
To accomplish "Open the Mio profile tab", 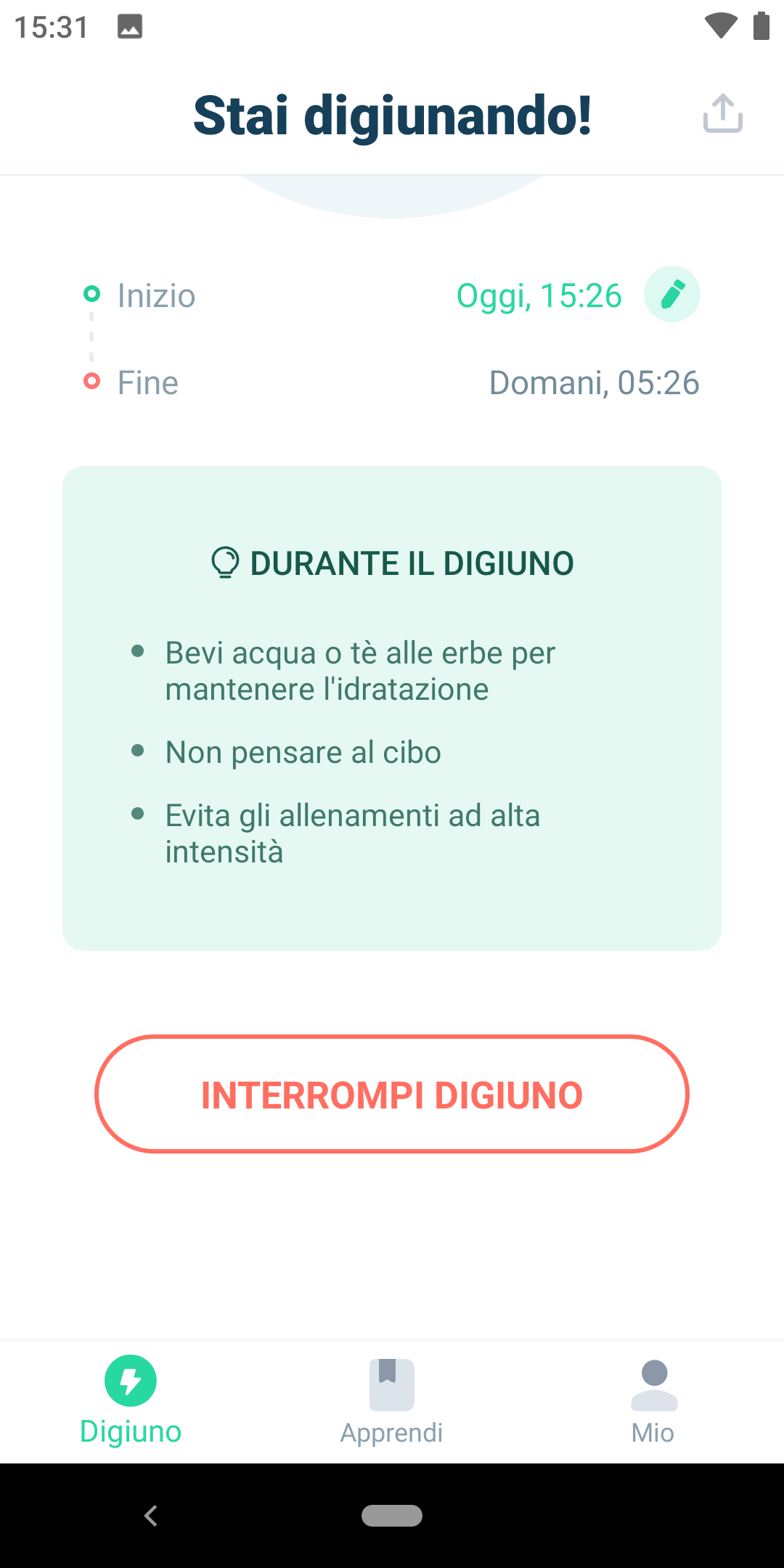I will click(x=653, y=1402).
